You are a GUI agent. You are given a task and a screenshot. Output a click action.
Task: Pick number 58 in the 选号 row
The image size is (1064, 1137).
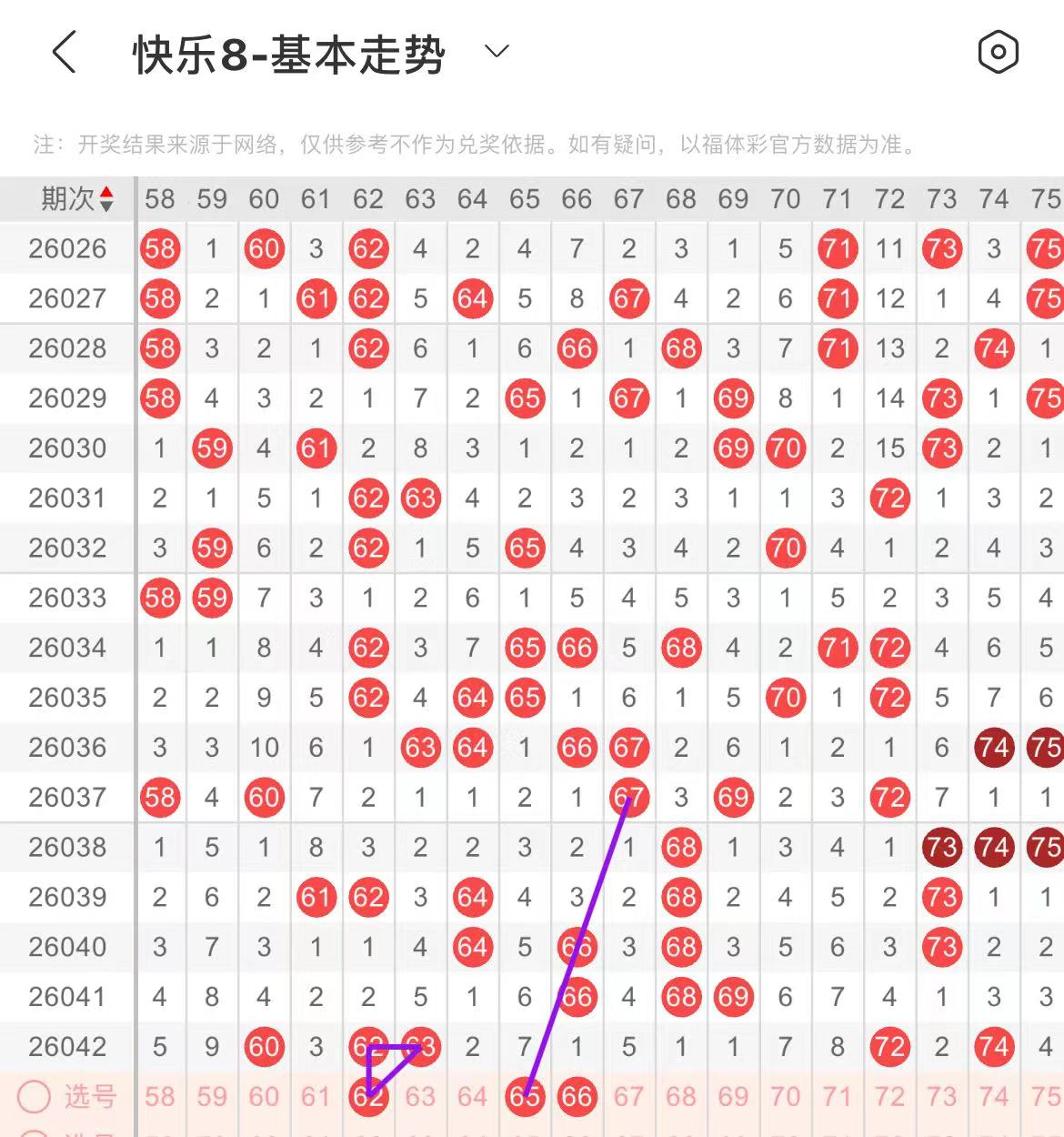pyautogui.click(x=160, y=1097)
